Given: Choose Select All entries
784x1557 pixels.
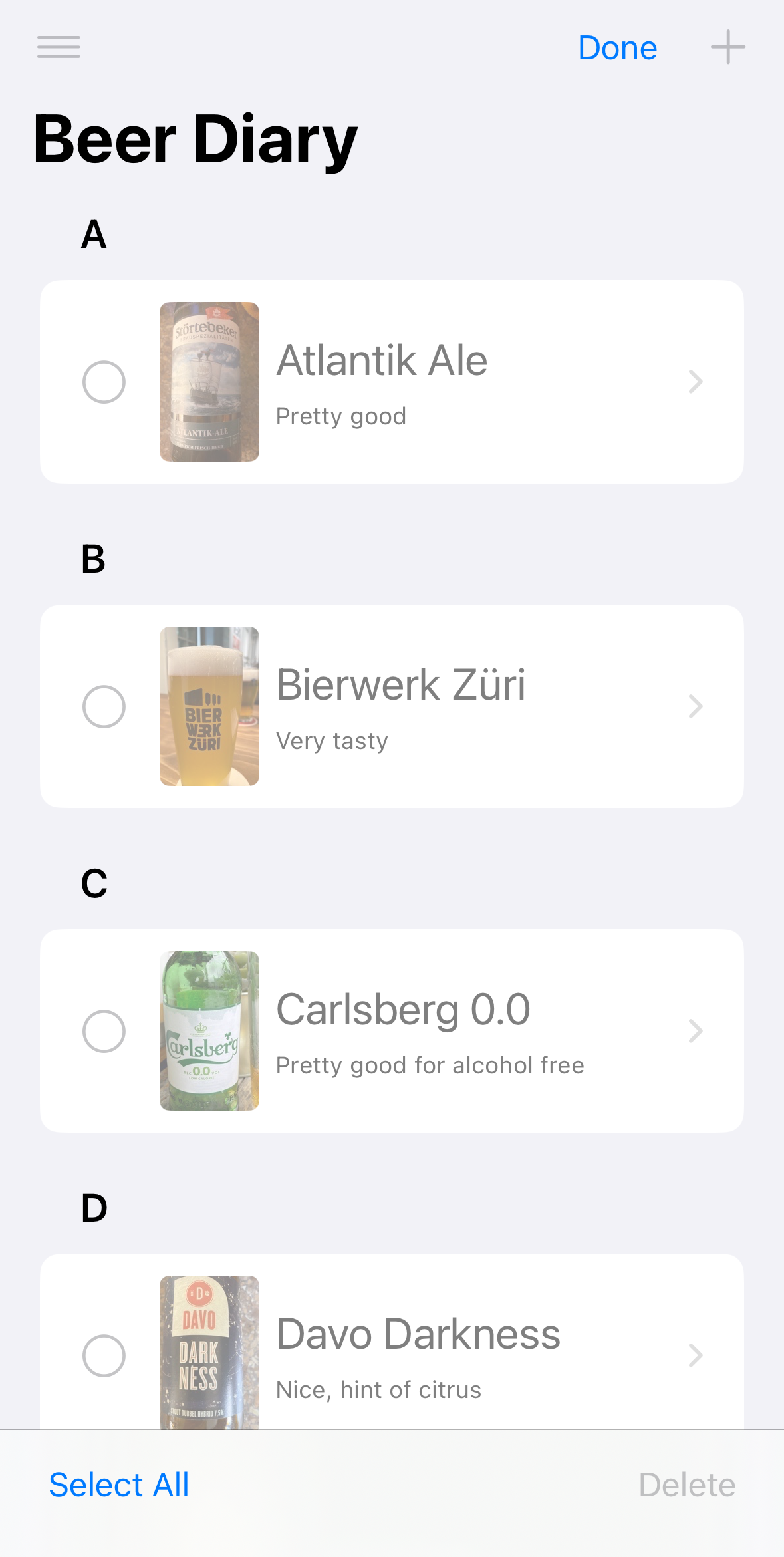Looking at the screenshot, I should pos(119,1485).
